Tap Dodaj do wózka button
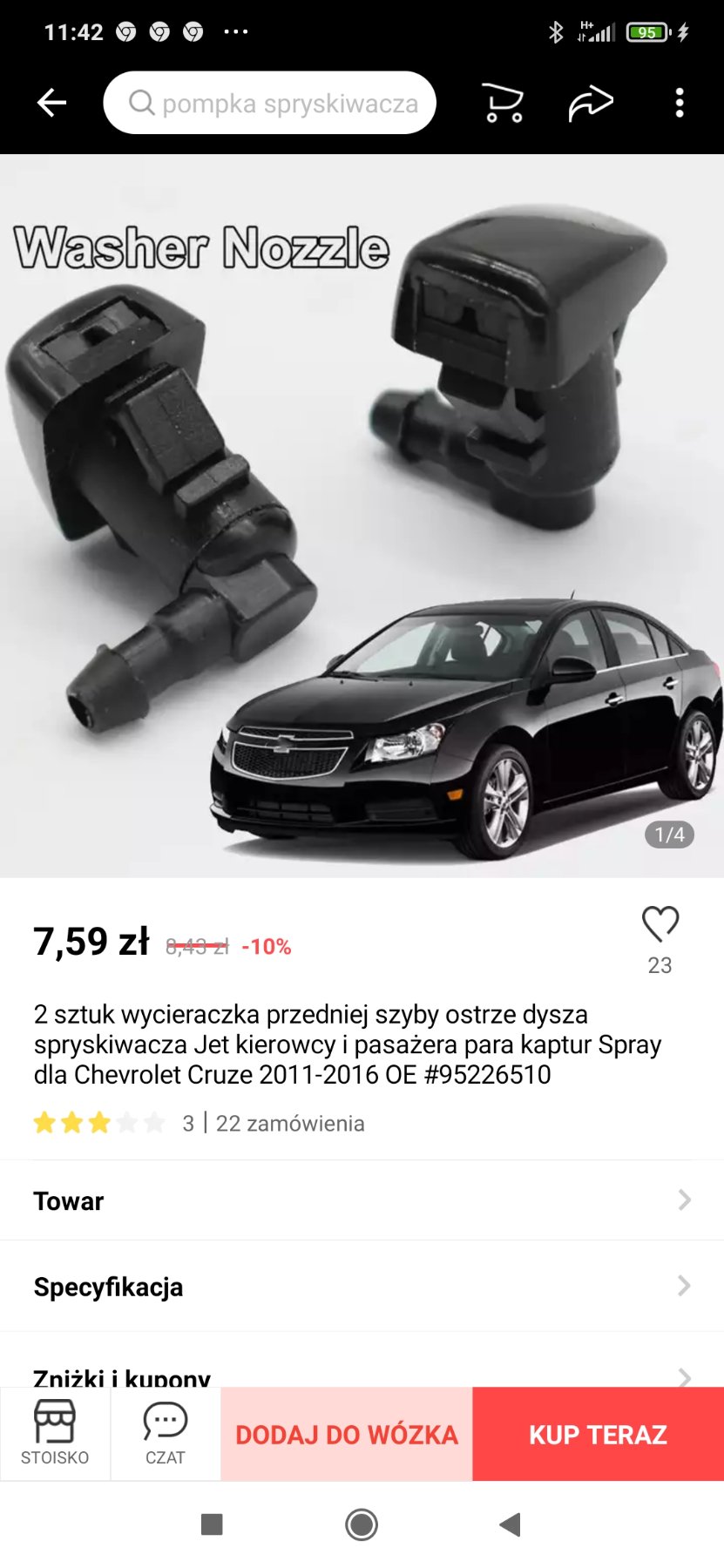 [347, 1434]
